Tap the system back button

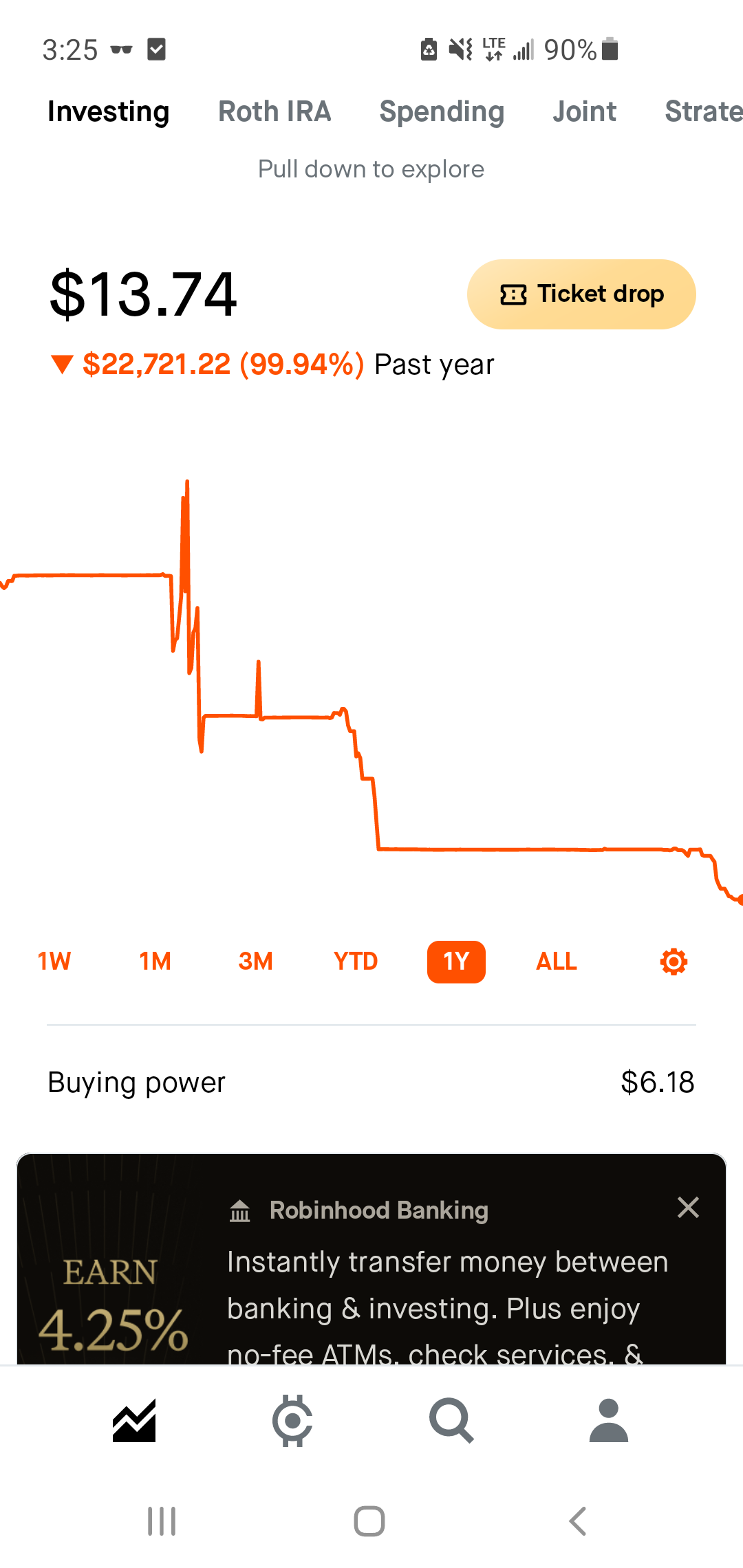tap(578, 1521)
